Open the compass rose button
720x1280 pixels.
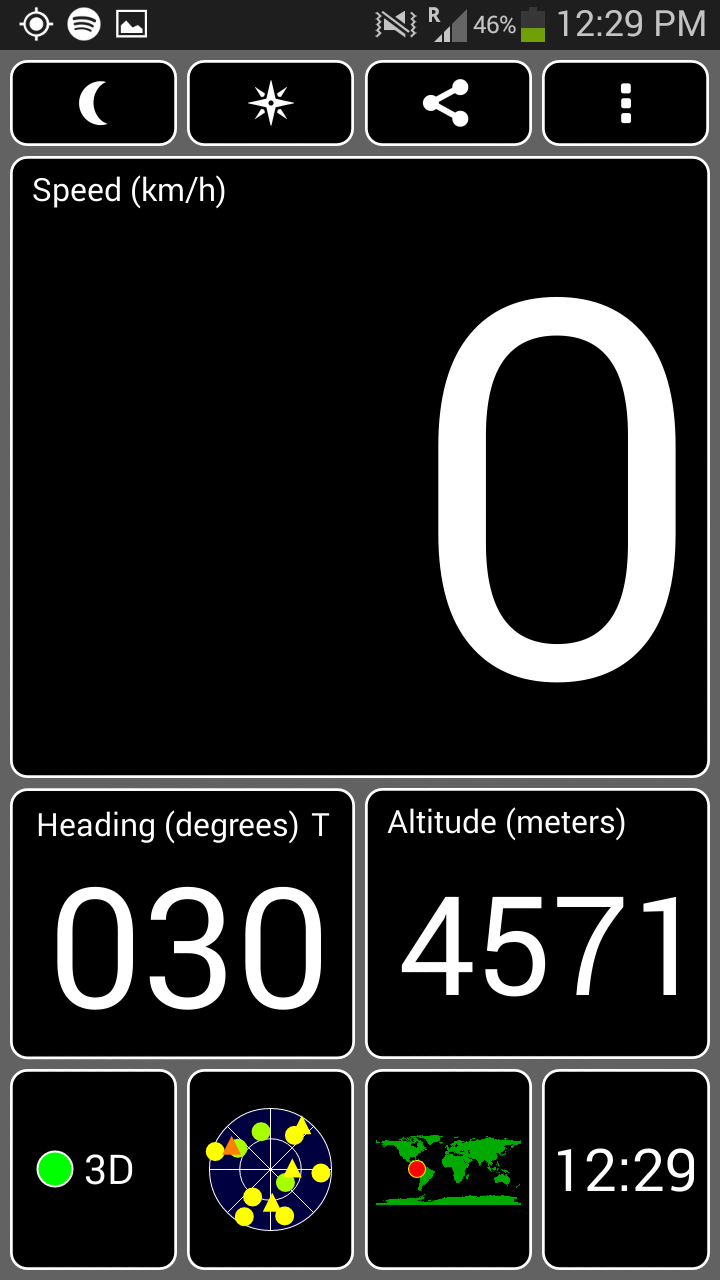pos(271,103)
